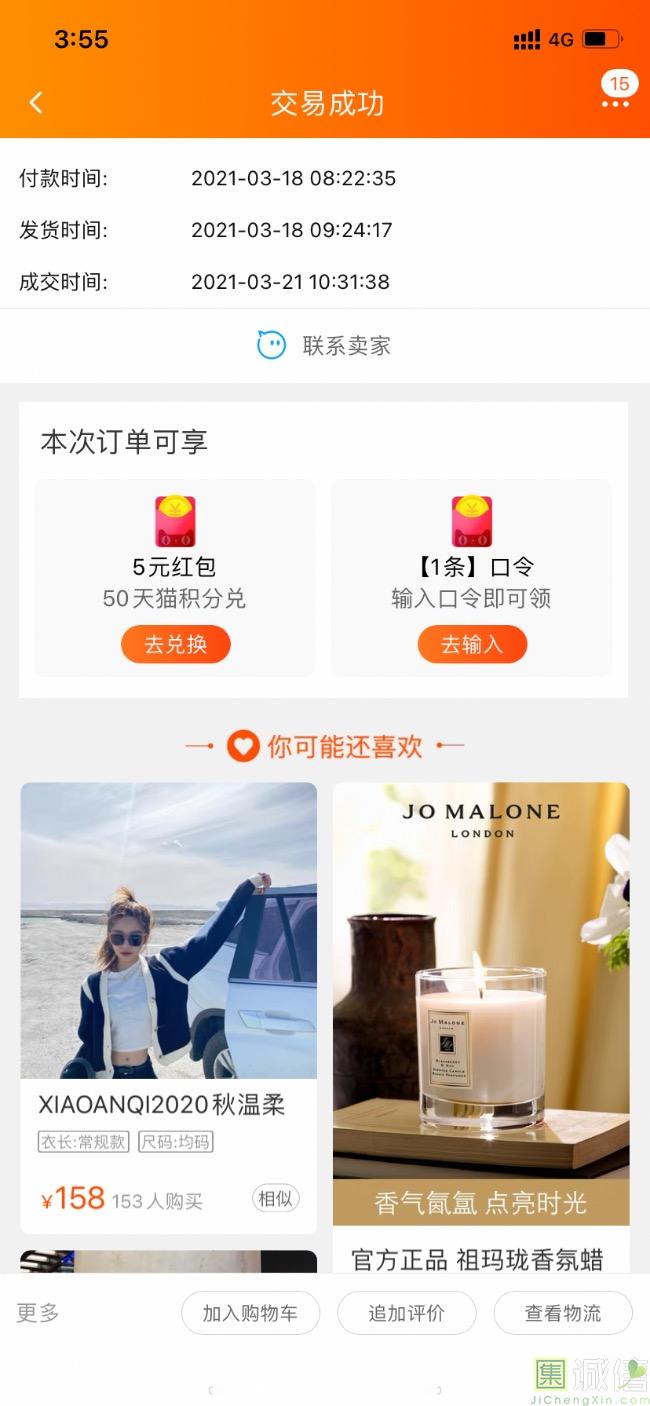Write a follow-up review via 追加评价

coord(407,1313)
